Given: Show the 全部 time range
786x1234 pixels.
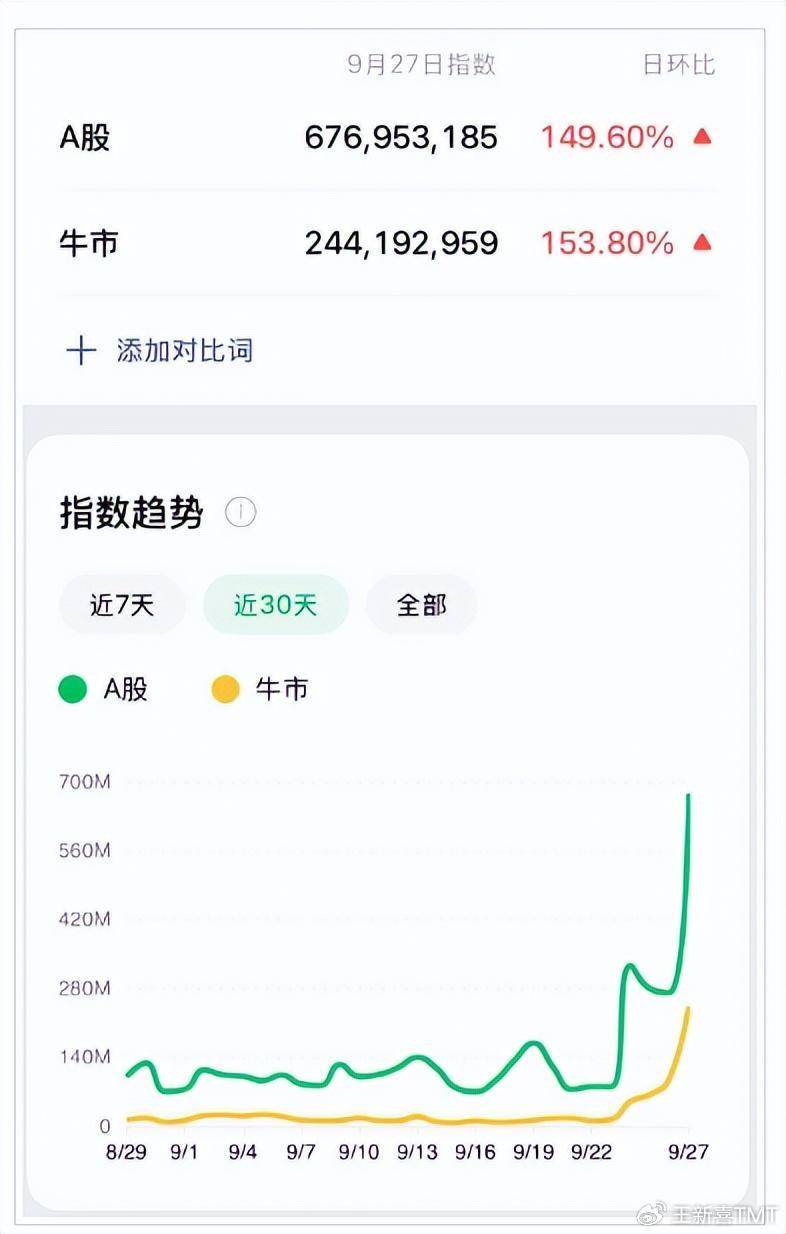Looking at the screenshot, I should click(x=421, y=605).
